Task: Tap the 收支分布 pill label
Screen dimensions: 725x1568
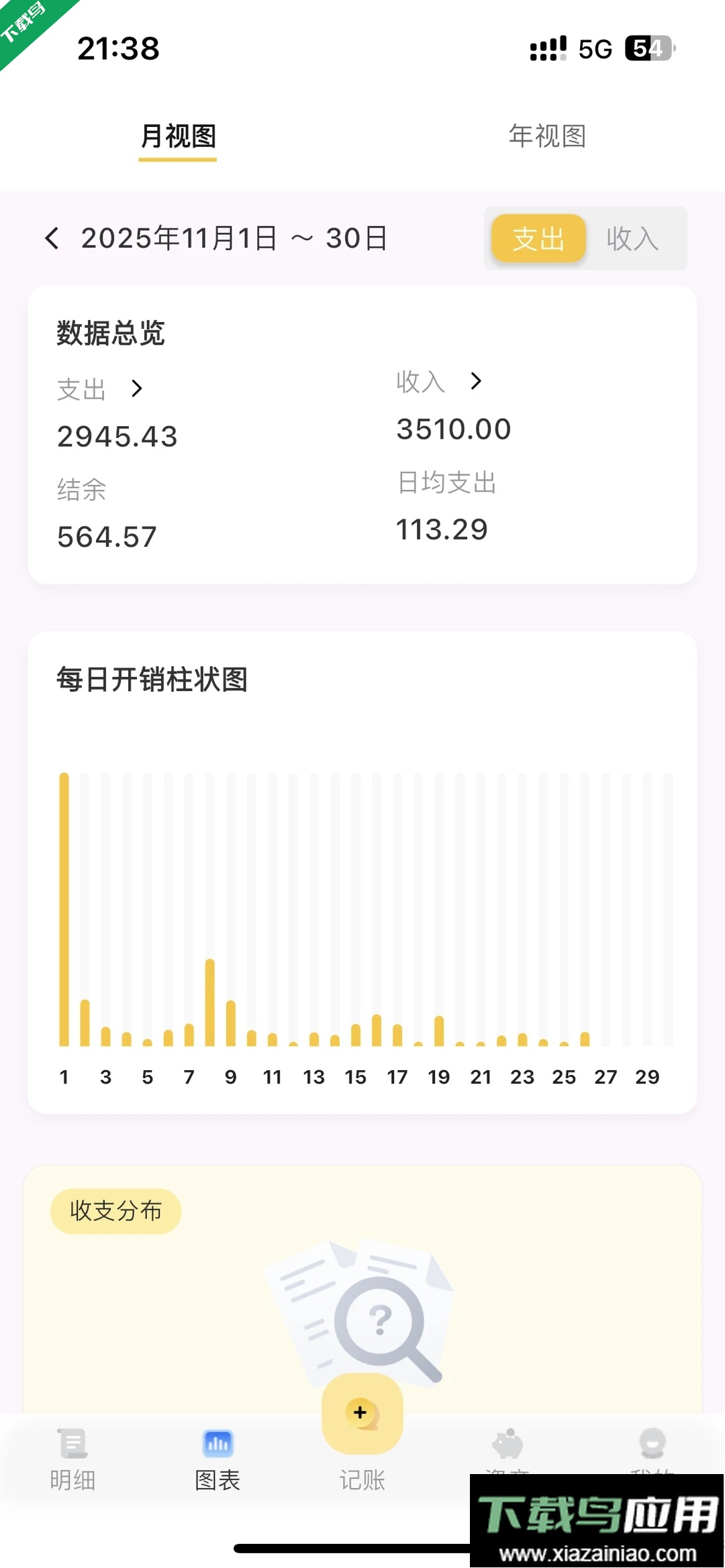Action: 115,1210
